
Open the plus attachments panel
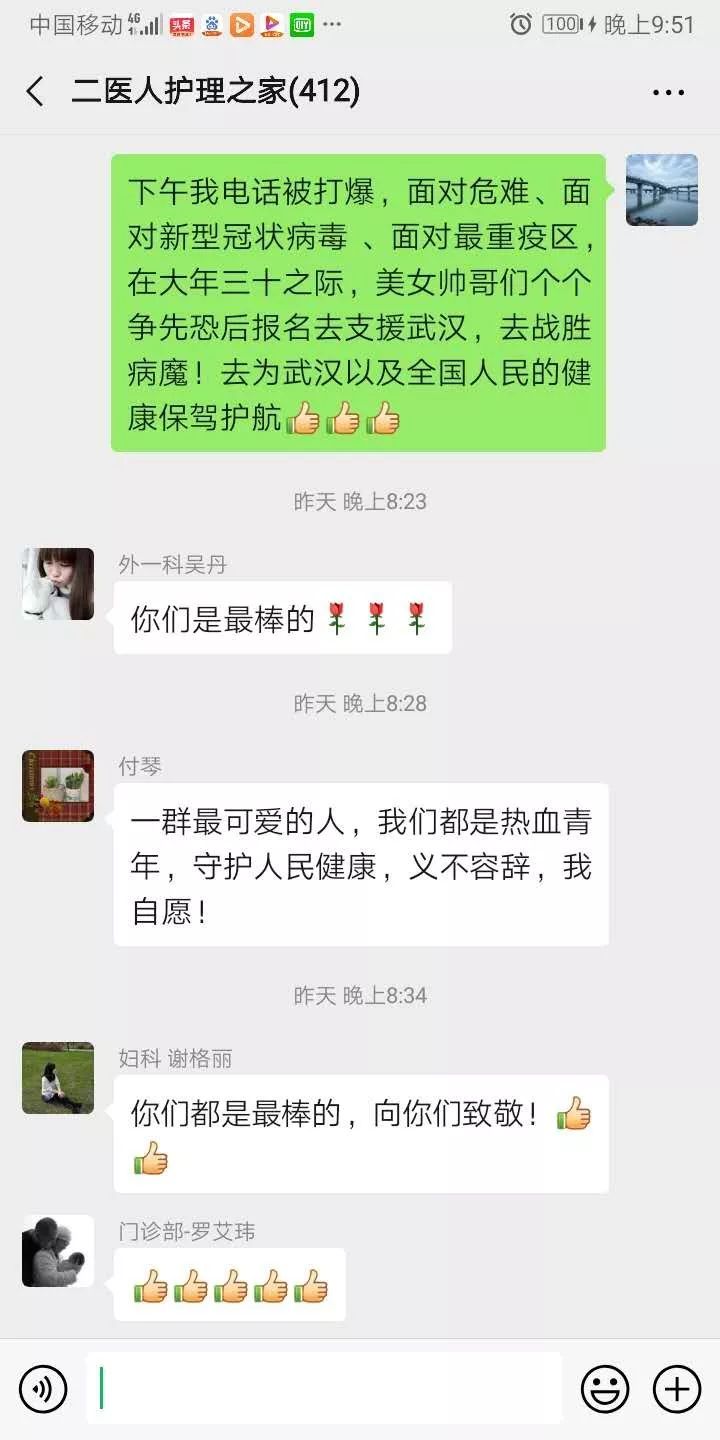(x=677, y=1389)
